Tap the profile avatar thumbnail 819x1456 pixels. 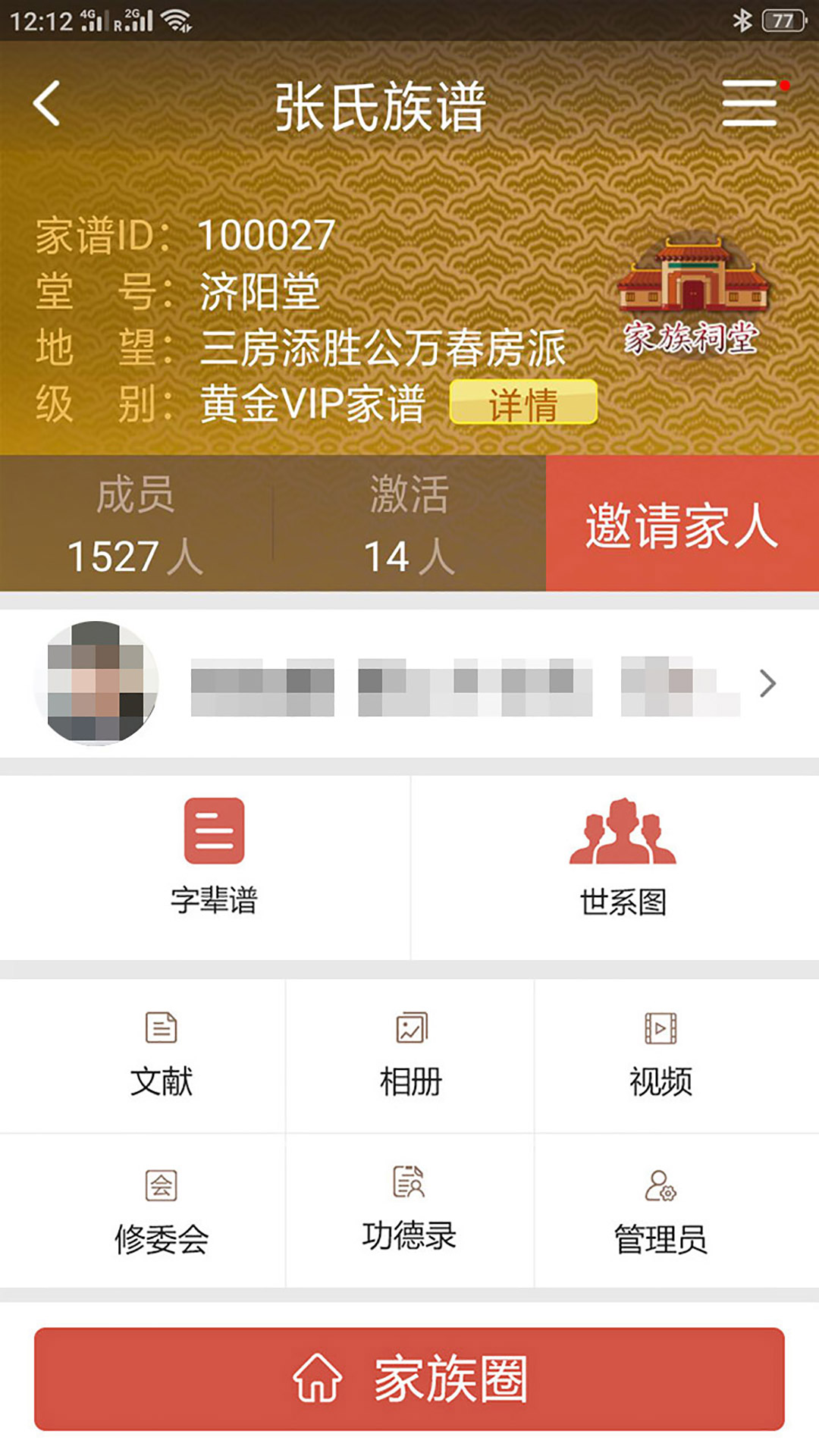pyautogui.click(x=99, y=681)
